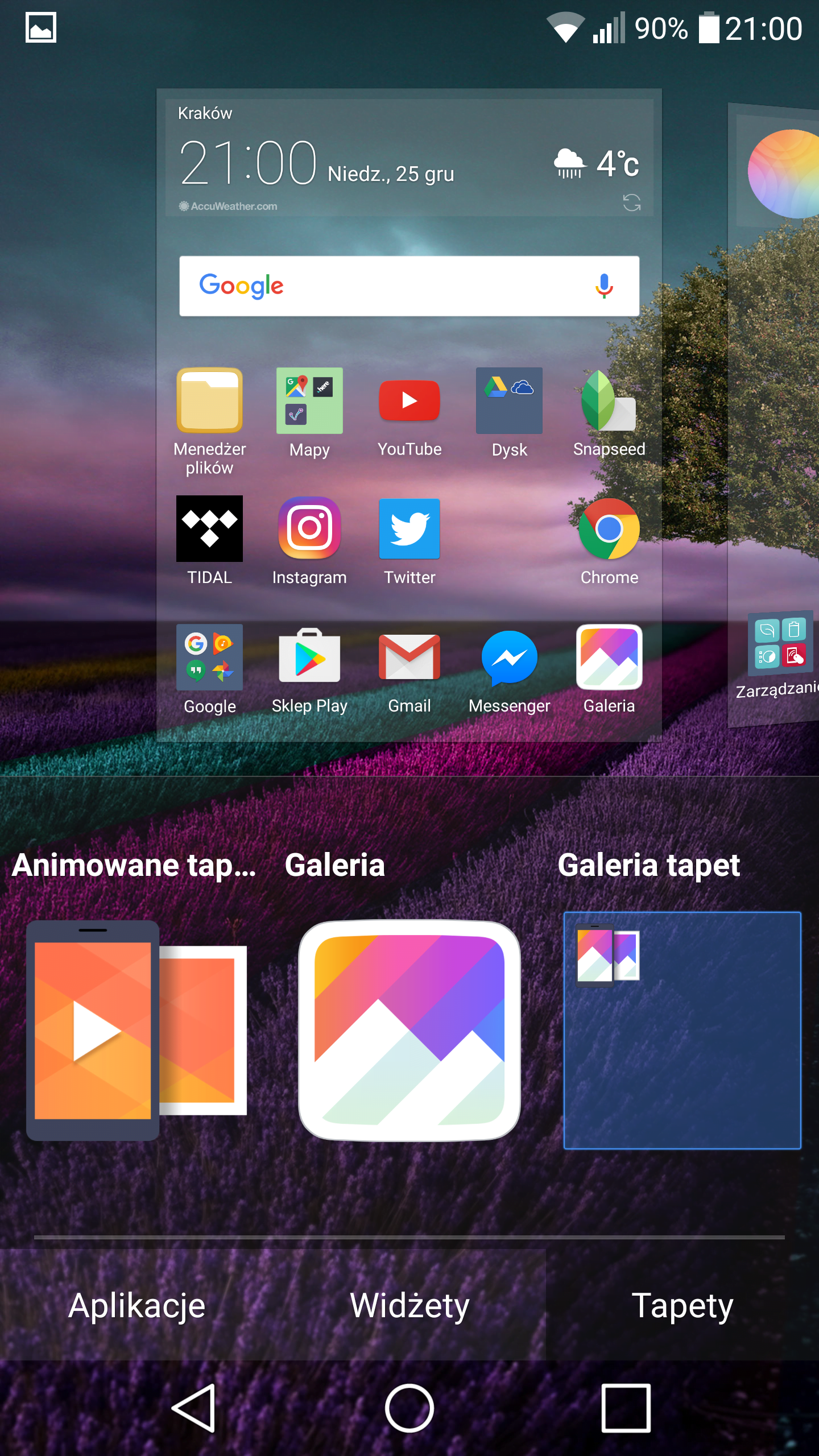Switch to the Aplikacje tab
The width and height of the screenshot is (819, 1456).
pos(136,1305)
